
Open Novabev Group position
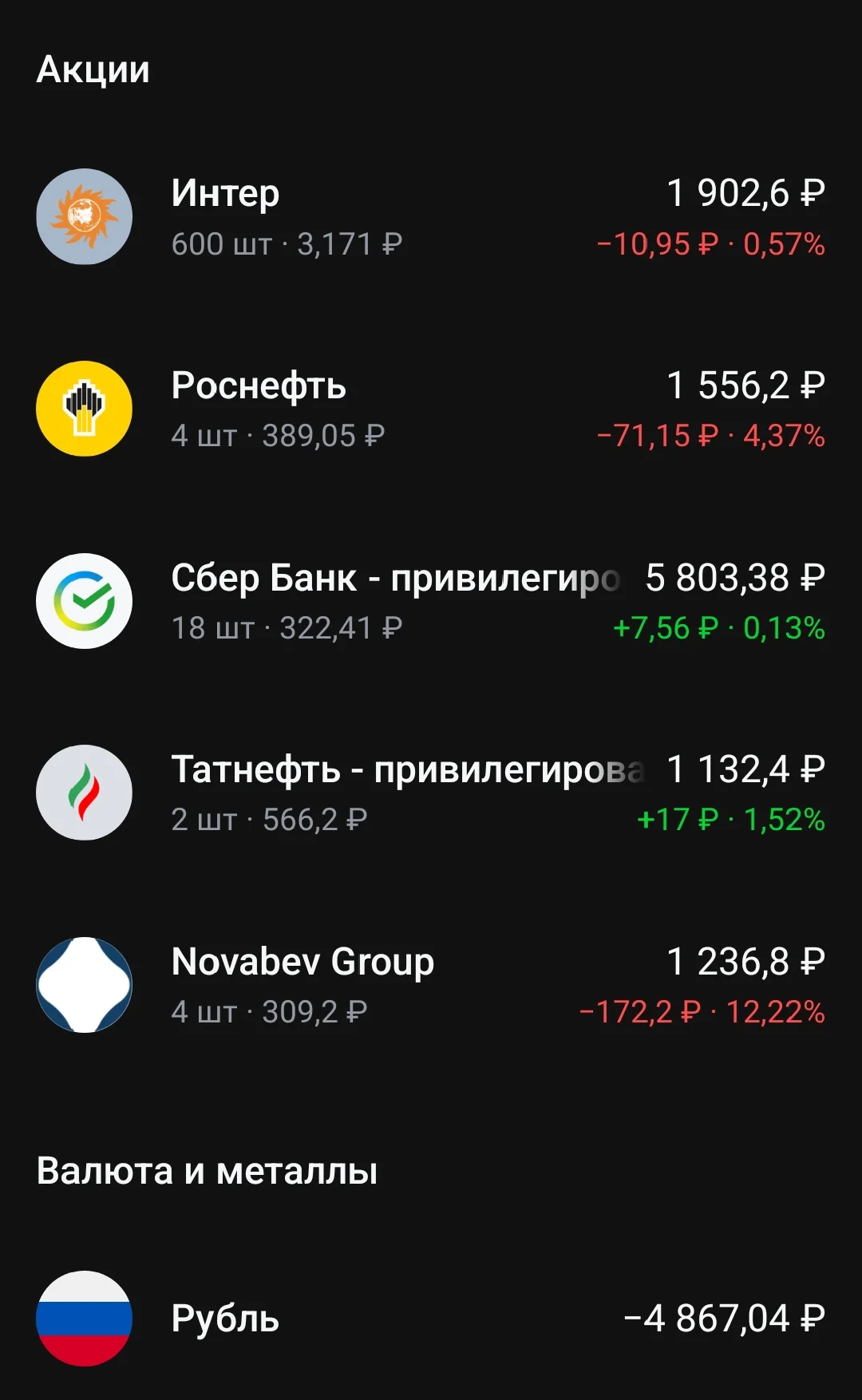[x=431, y=985]
